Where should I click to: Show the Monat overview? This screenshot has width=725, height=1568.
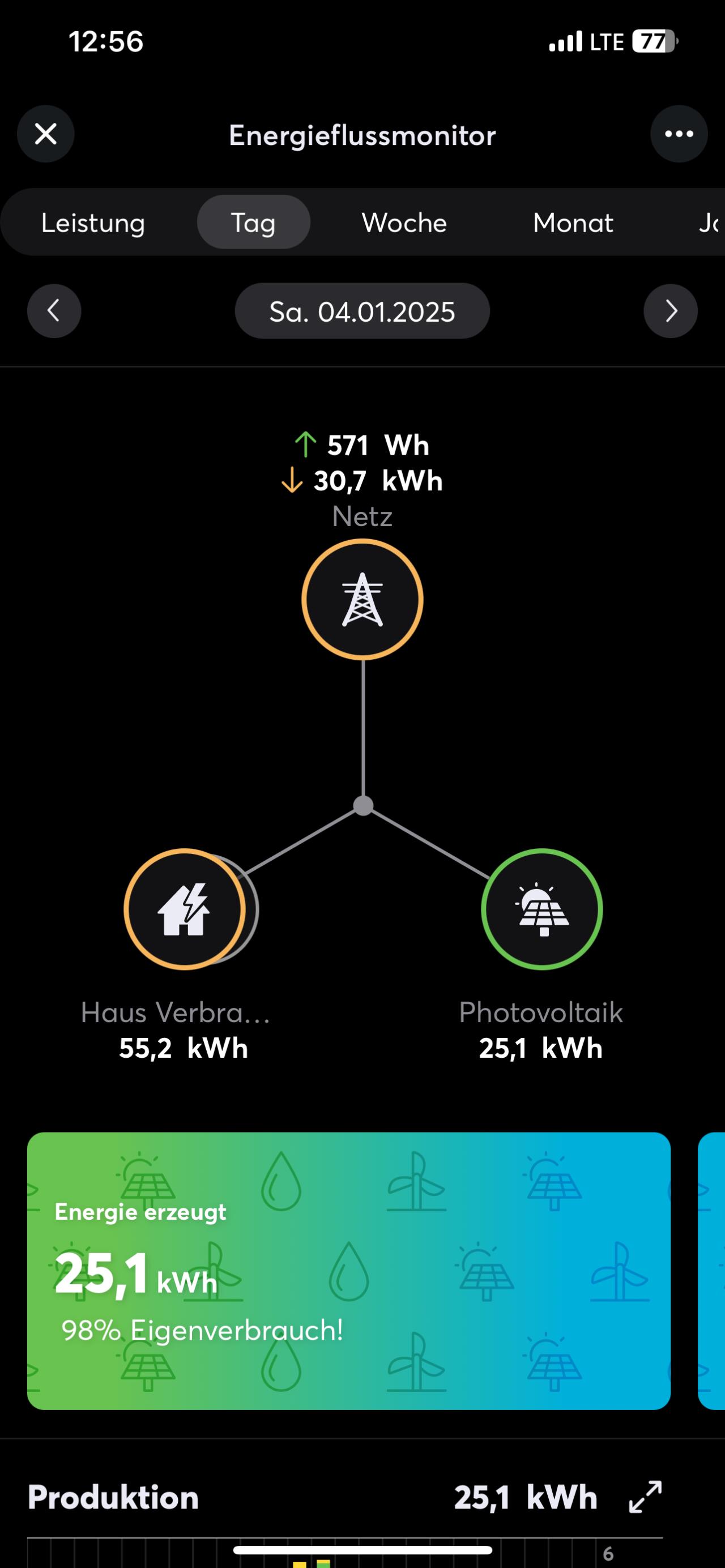573,223
